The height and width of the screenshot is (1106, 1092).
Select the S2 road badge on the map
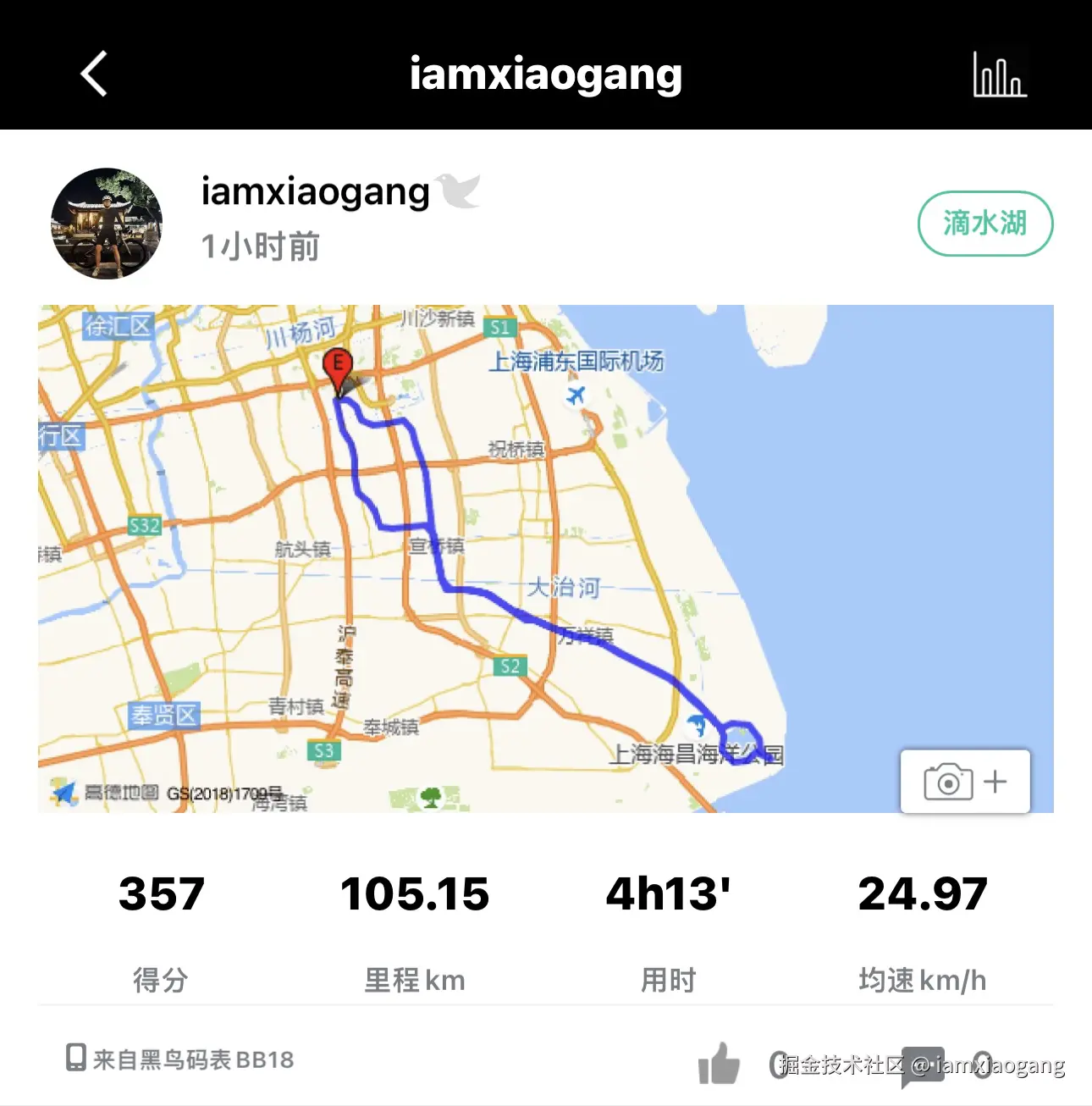(509, 666)
